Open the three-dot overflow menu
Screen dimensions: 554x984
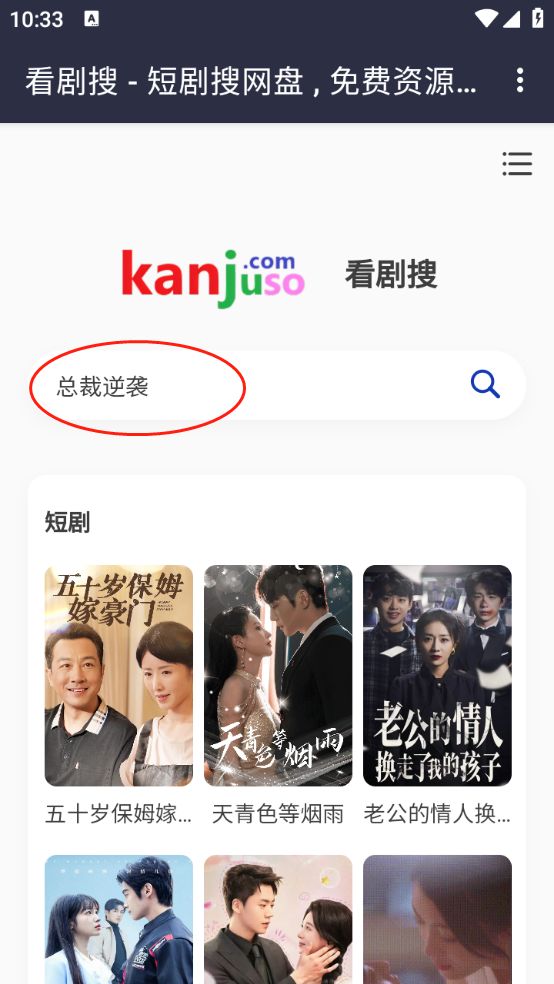pos(519,80)
